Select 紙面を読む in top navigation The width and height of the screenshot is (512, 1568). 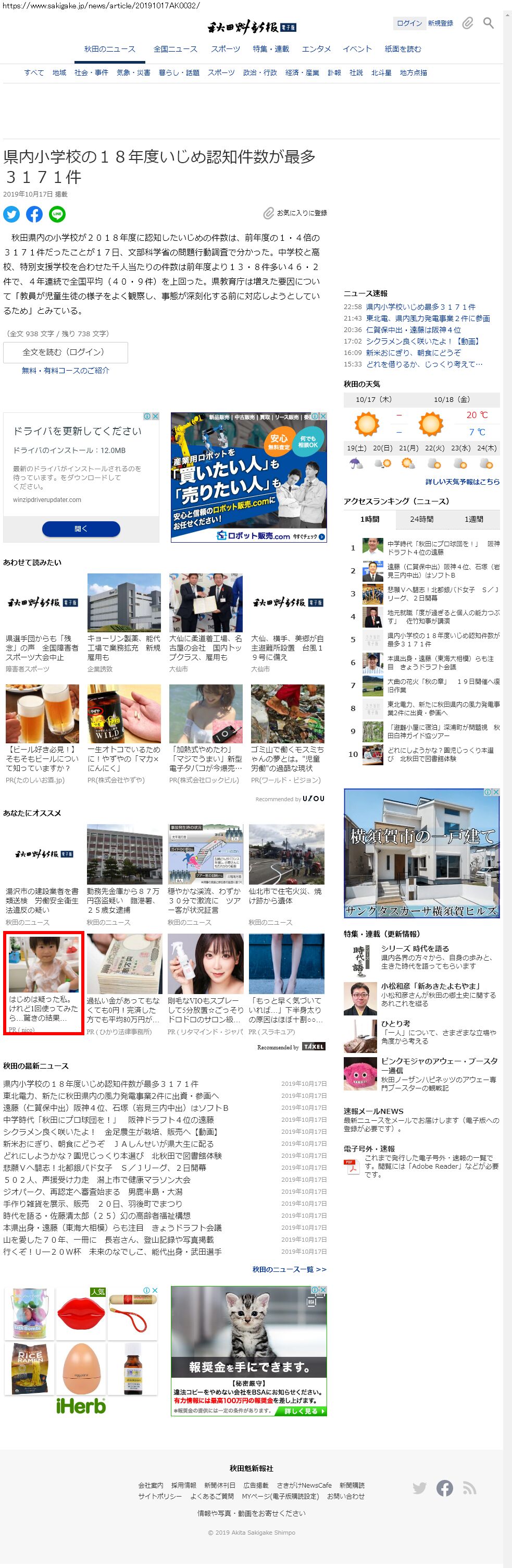(403, 50)
